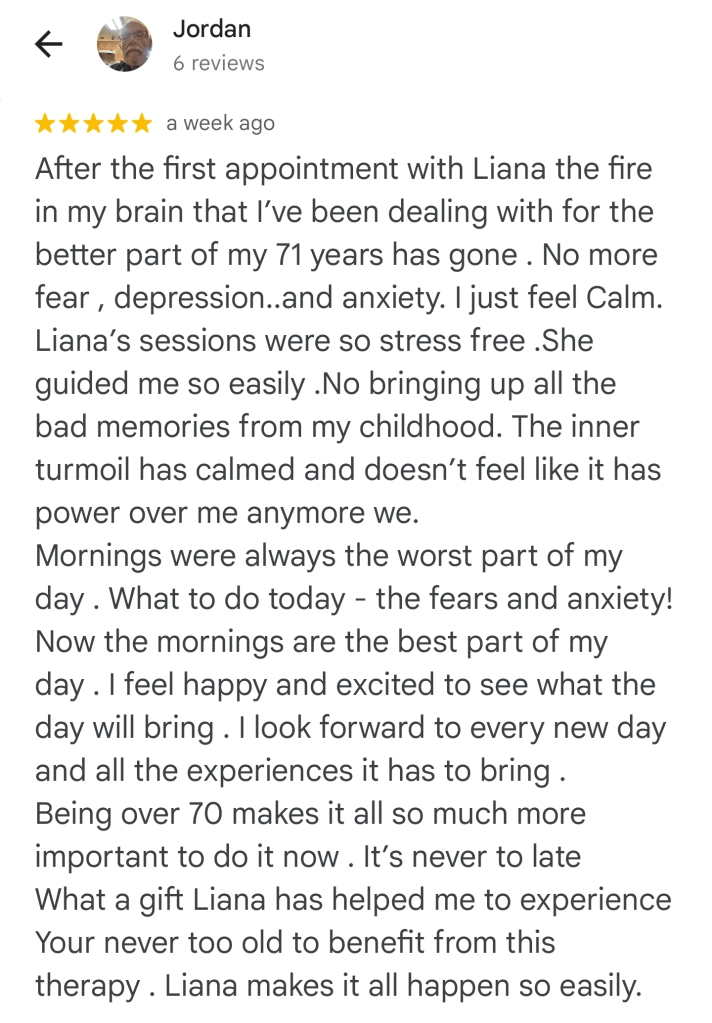View Jordan's 6 reviews profile
Image resolution: width=712 pixels, height=1023 pixels.
point(218,63)
